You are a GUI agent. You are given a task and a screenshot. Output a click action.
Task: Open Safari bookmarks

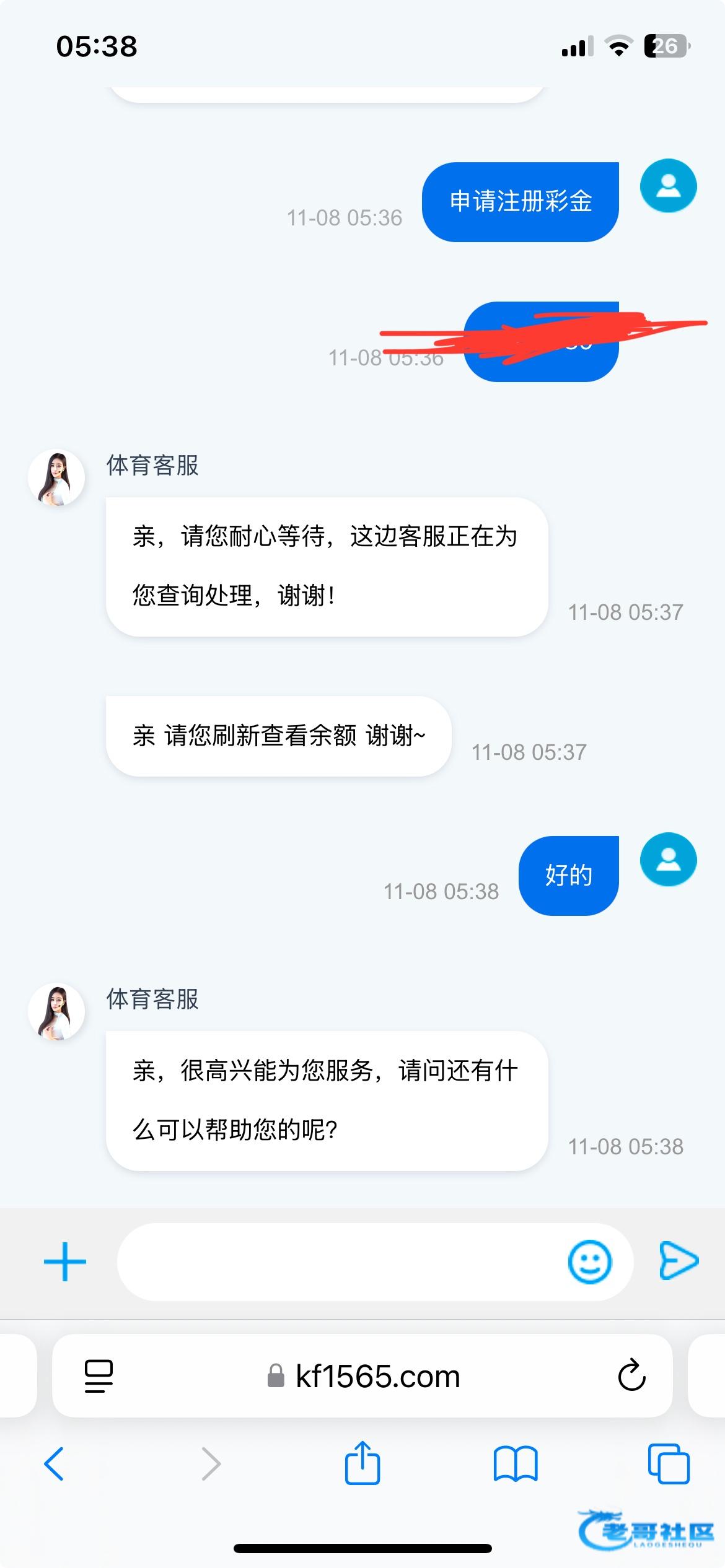point(516,1464)
